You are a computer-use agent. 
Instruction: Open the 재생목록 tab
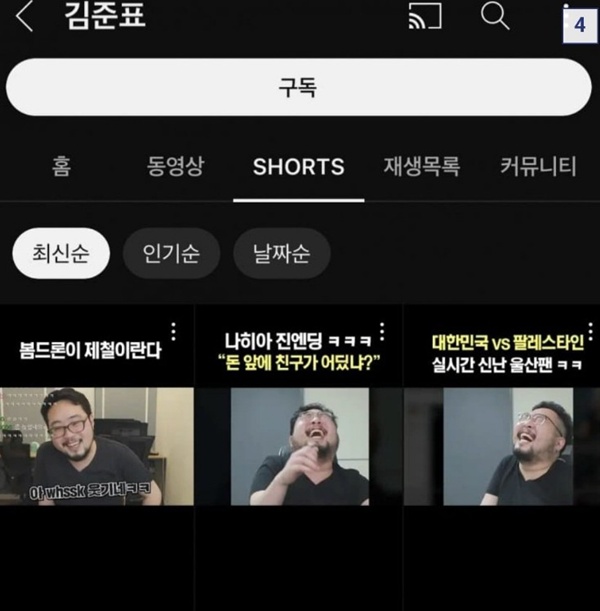point(421,167)
